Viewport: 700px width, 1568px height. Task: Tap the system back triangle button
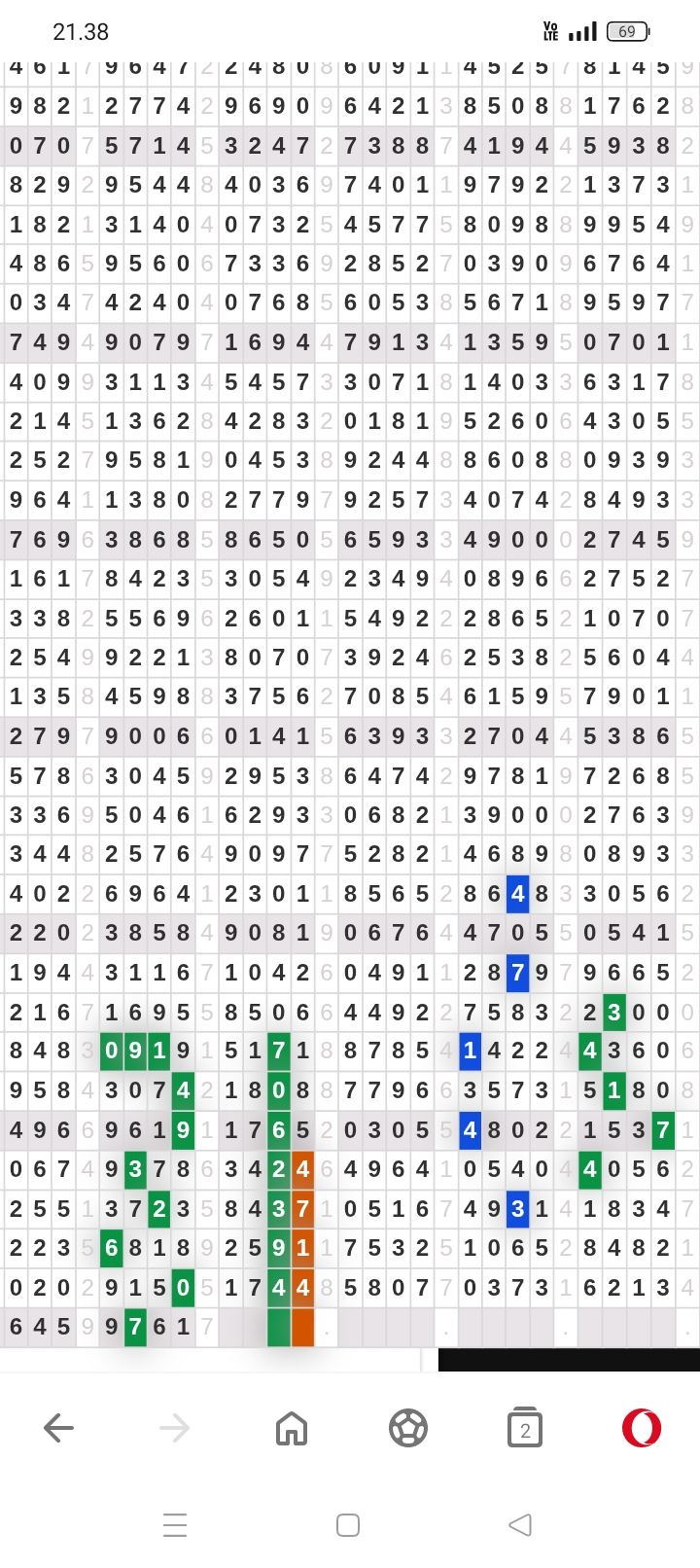click(x=520, y=1524)
